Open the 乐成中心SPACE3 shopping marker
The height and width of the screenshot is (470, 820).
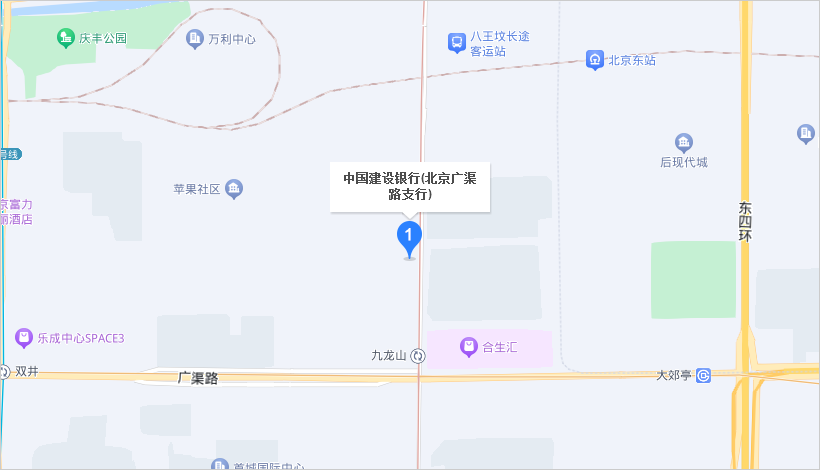(x=24, y=338)
